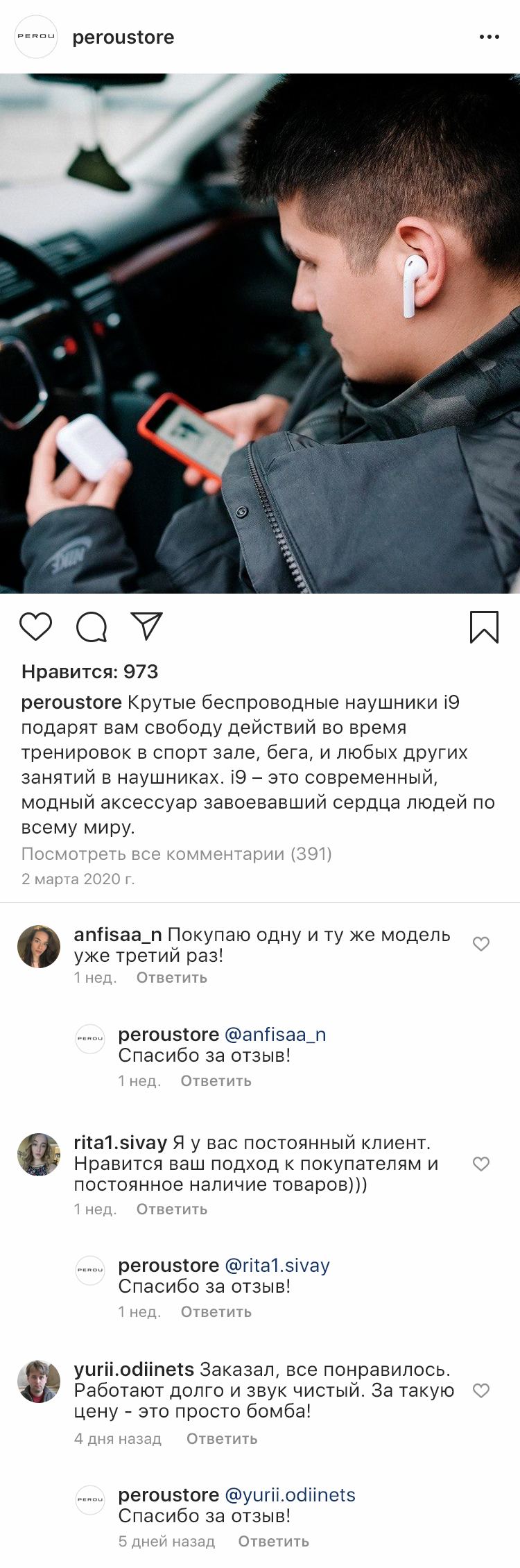
Task: Open the @yurii.odiinets mention link
Action: [x=290, y=1495]
